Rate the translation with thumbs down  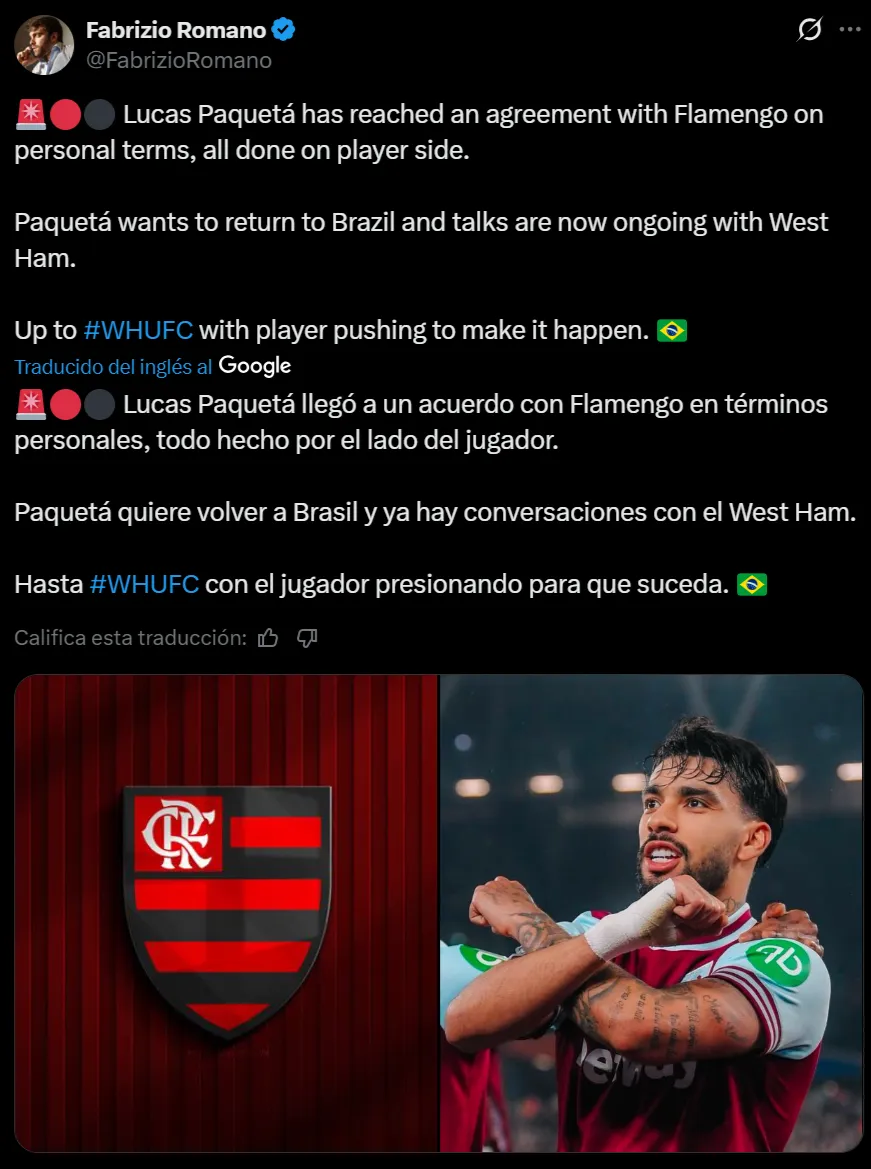tap(307, 637)
